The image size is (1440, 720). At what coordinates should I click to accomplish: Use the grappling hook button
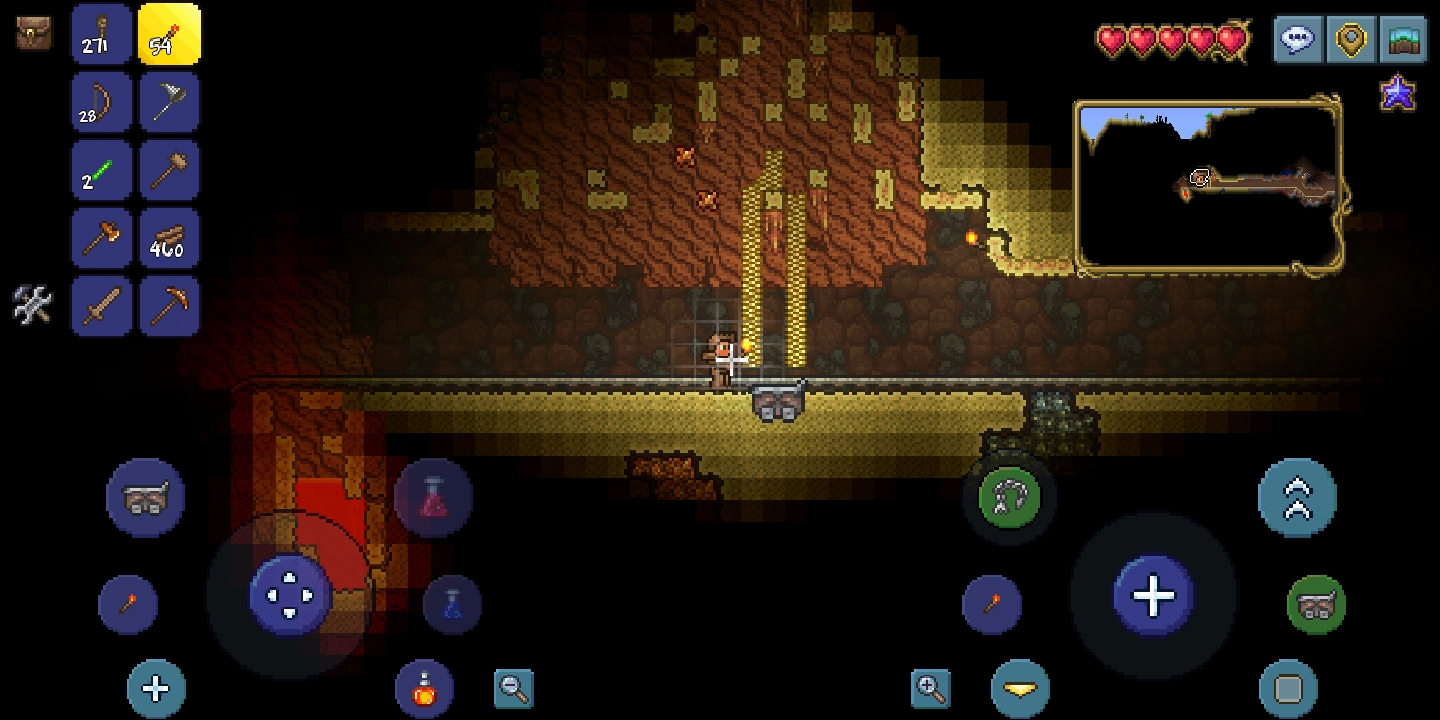click(1009, 497)
